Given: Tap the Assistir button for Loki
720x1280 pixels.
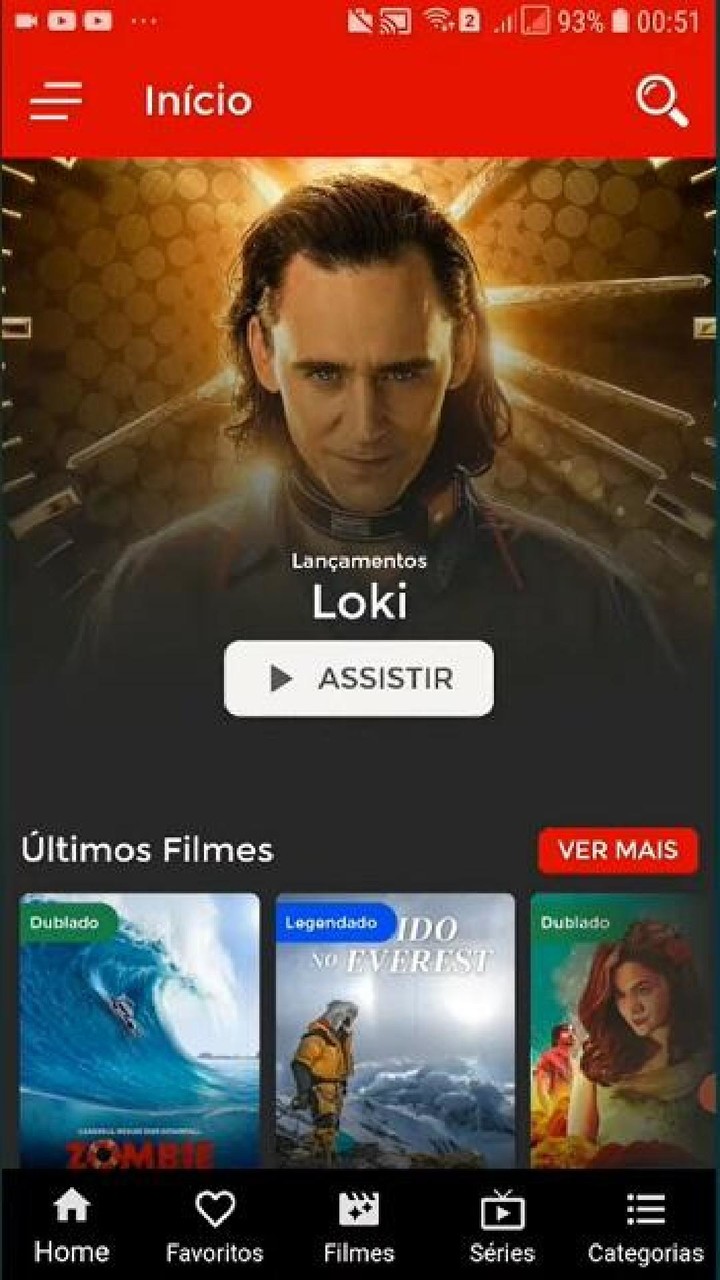Looking at the screenshot, I should (359, 678).
